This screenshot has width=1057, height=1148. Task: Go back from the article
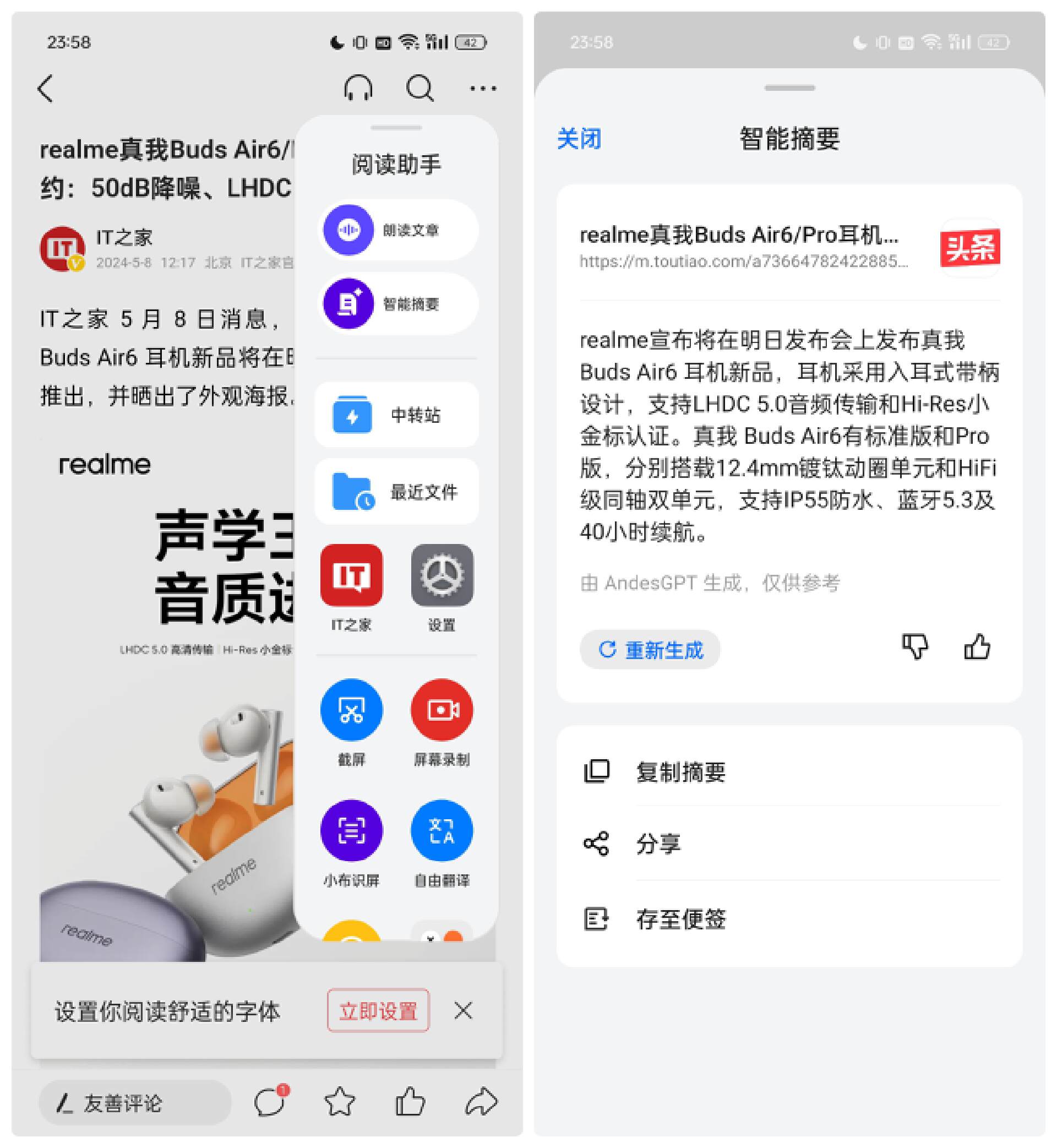click(x=46, y=89)
